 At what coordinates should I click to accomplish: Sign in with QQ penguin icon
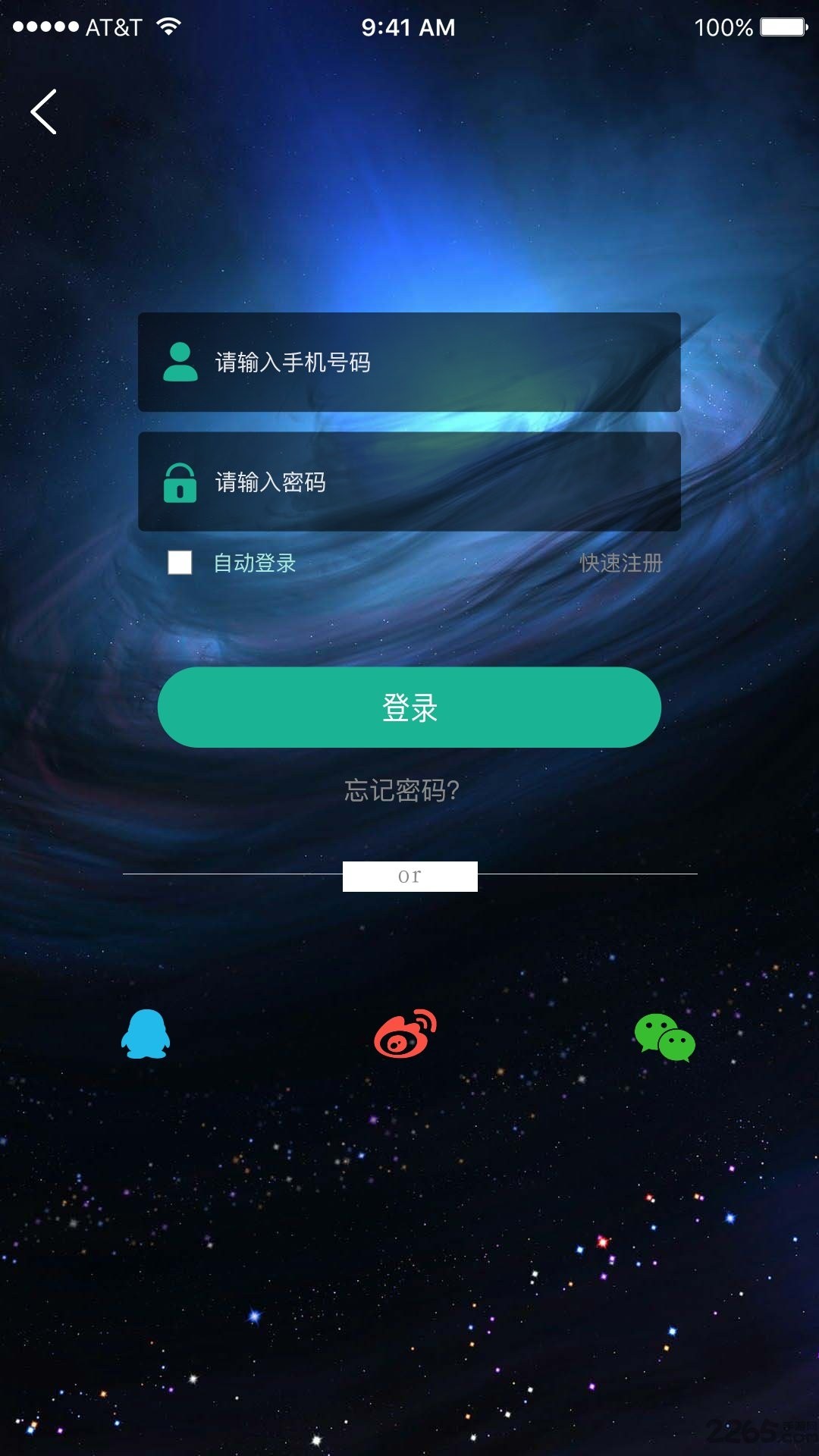(x=146, y=1034)
